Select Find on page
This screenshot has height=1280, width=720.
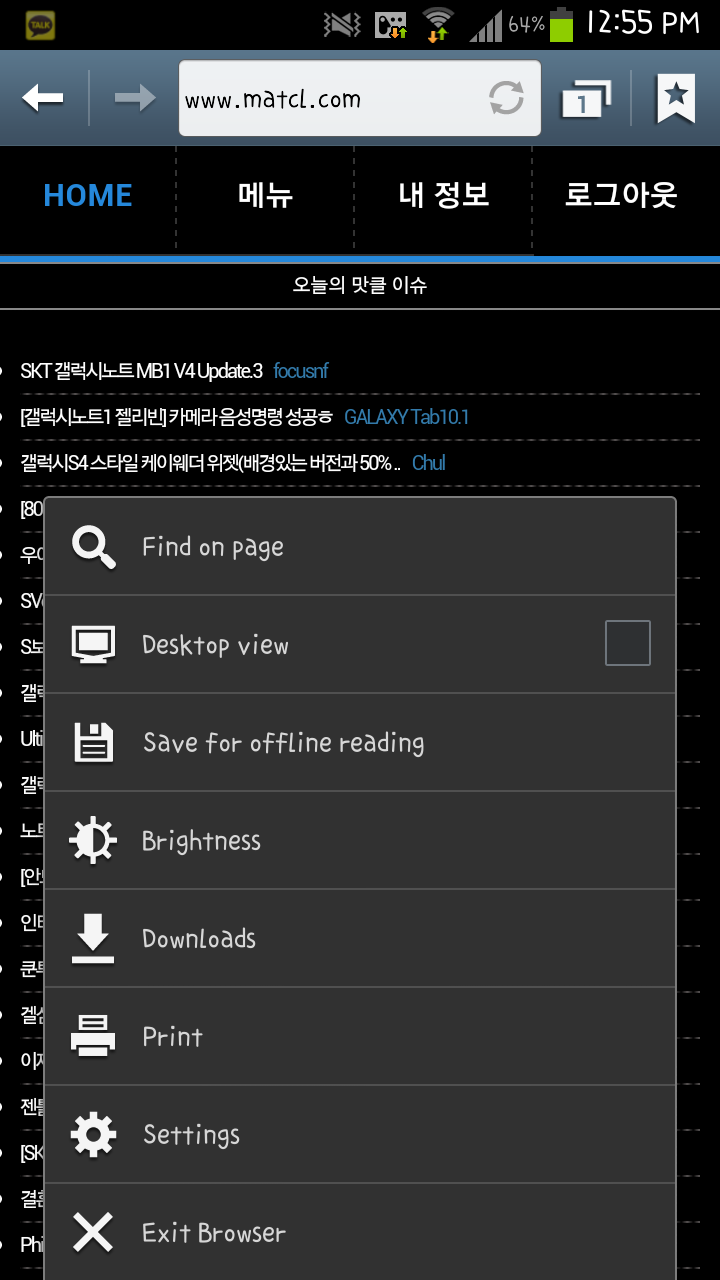pos(360,547)
